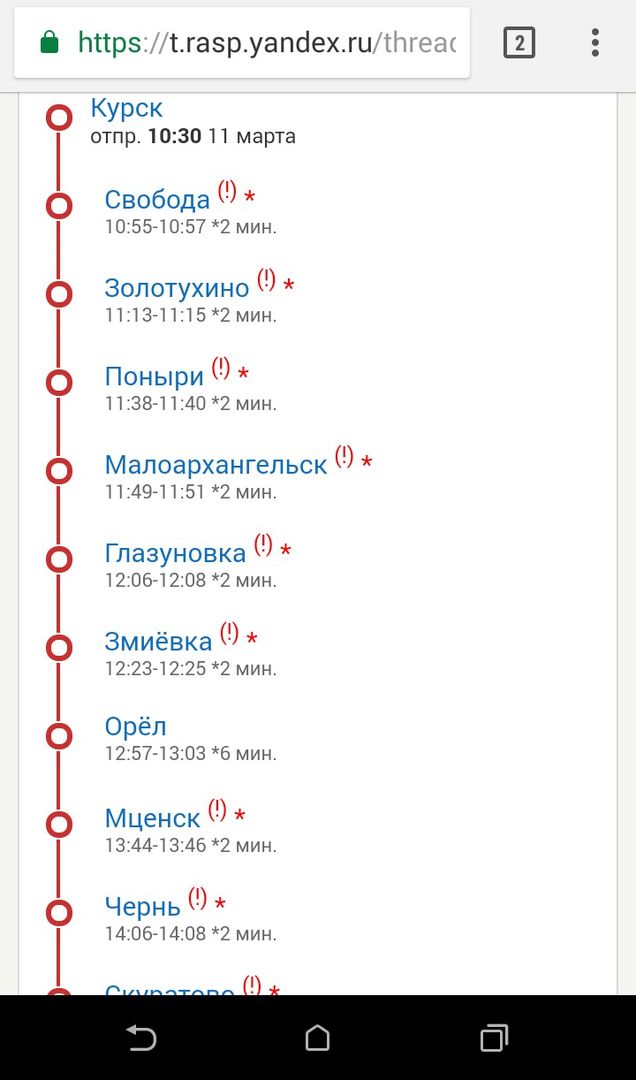Screen dimensions: 636x1080
Task: Open the Свобода station link
Action: pos(157,200)
